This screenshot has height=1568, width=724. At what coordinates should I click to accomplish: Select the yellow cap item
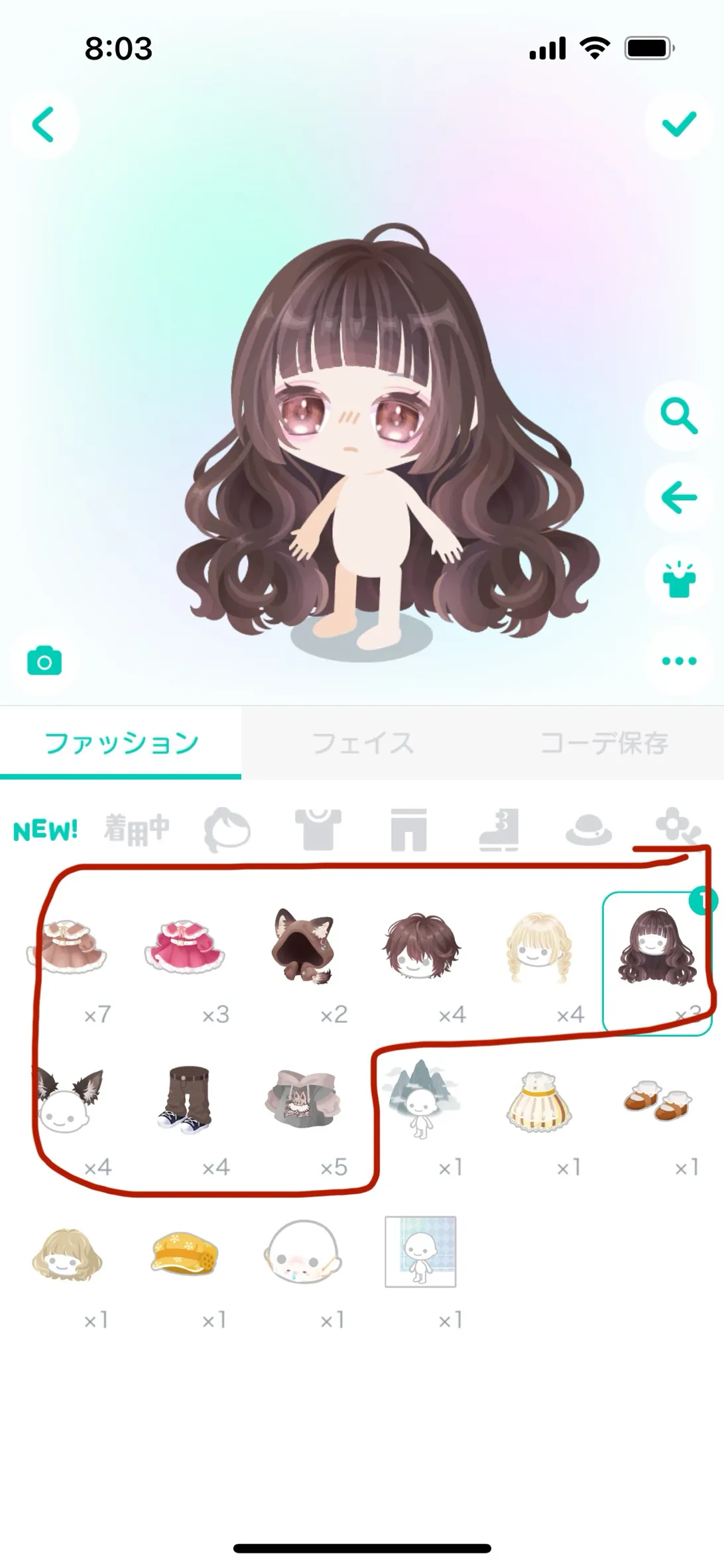pos(184,1252)
